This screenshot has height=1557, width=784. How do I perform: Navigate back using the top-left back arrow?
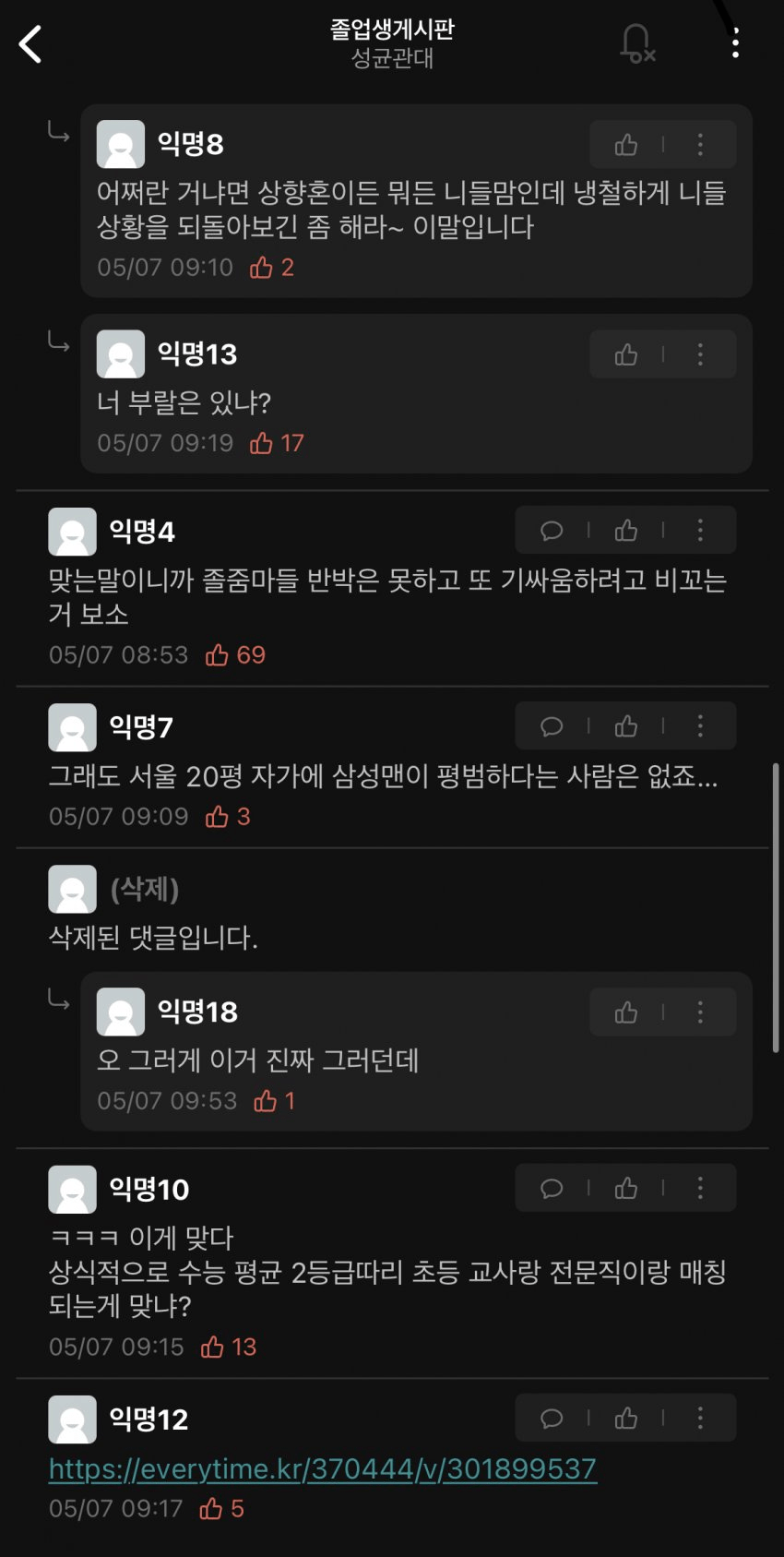point(30,42)
